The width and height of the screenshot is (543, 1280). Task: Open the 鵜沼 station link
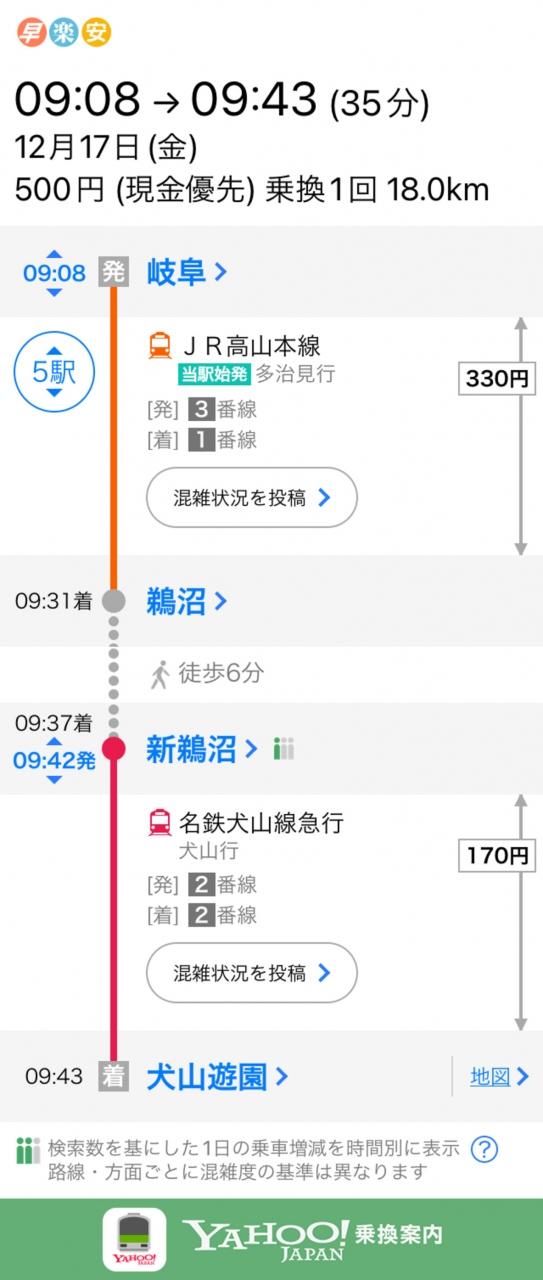tap(187, 601)
